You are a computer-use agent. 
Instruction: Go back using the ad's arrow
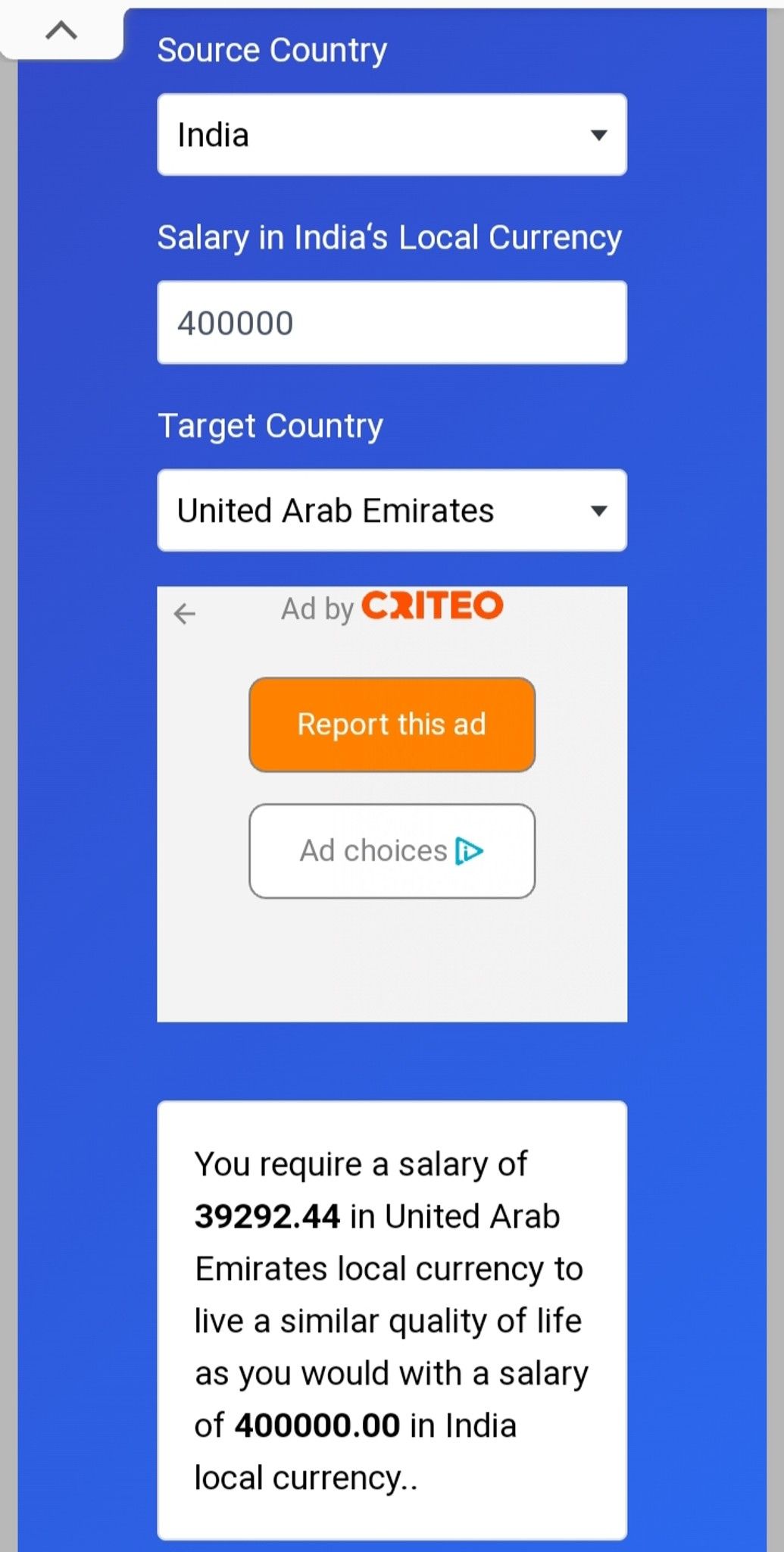[x=184, y=613]
